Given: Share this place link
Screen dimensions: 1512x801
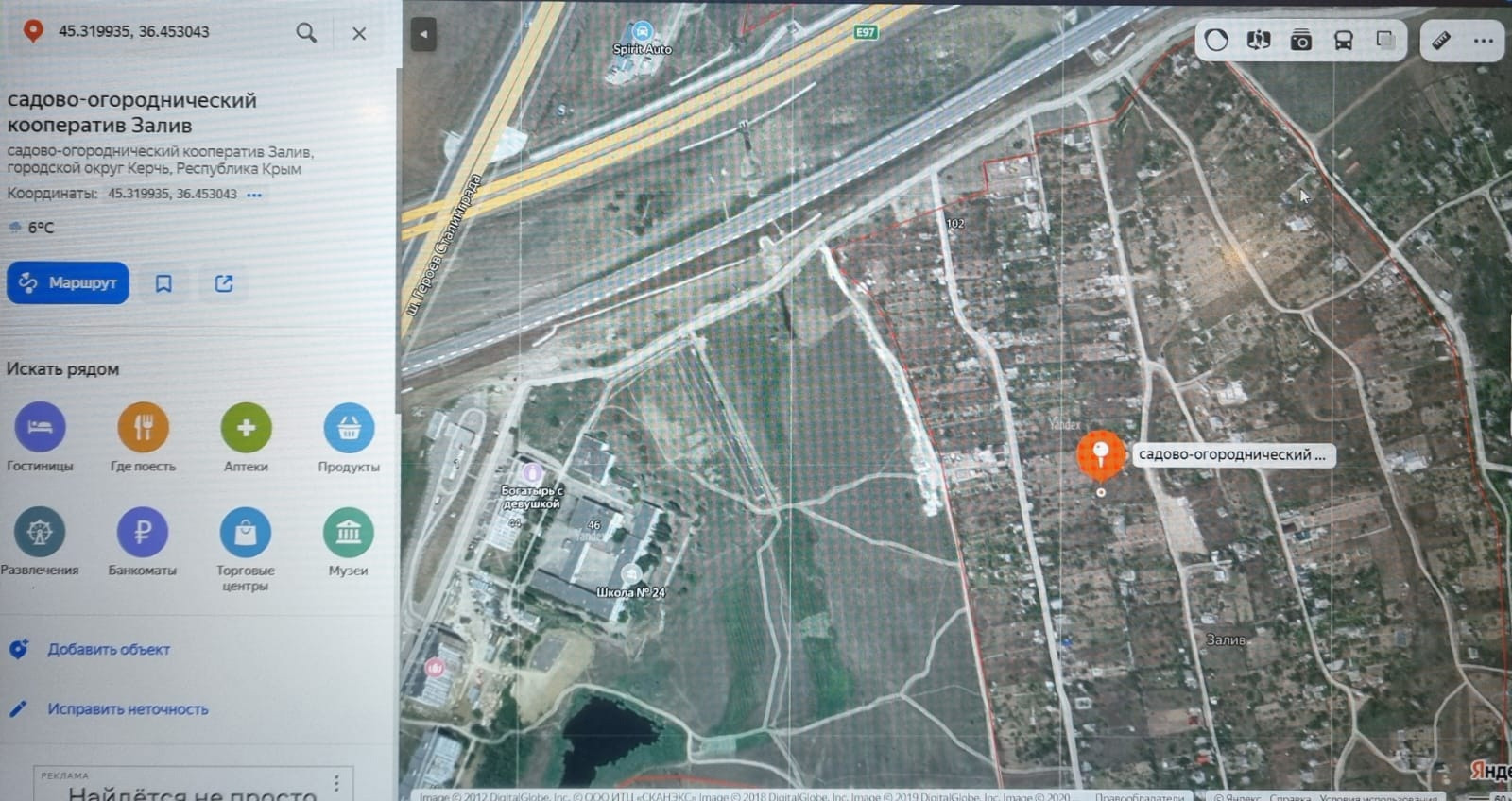Looking at the screenshot, I should coord(224,283).
